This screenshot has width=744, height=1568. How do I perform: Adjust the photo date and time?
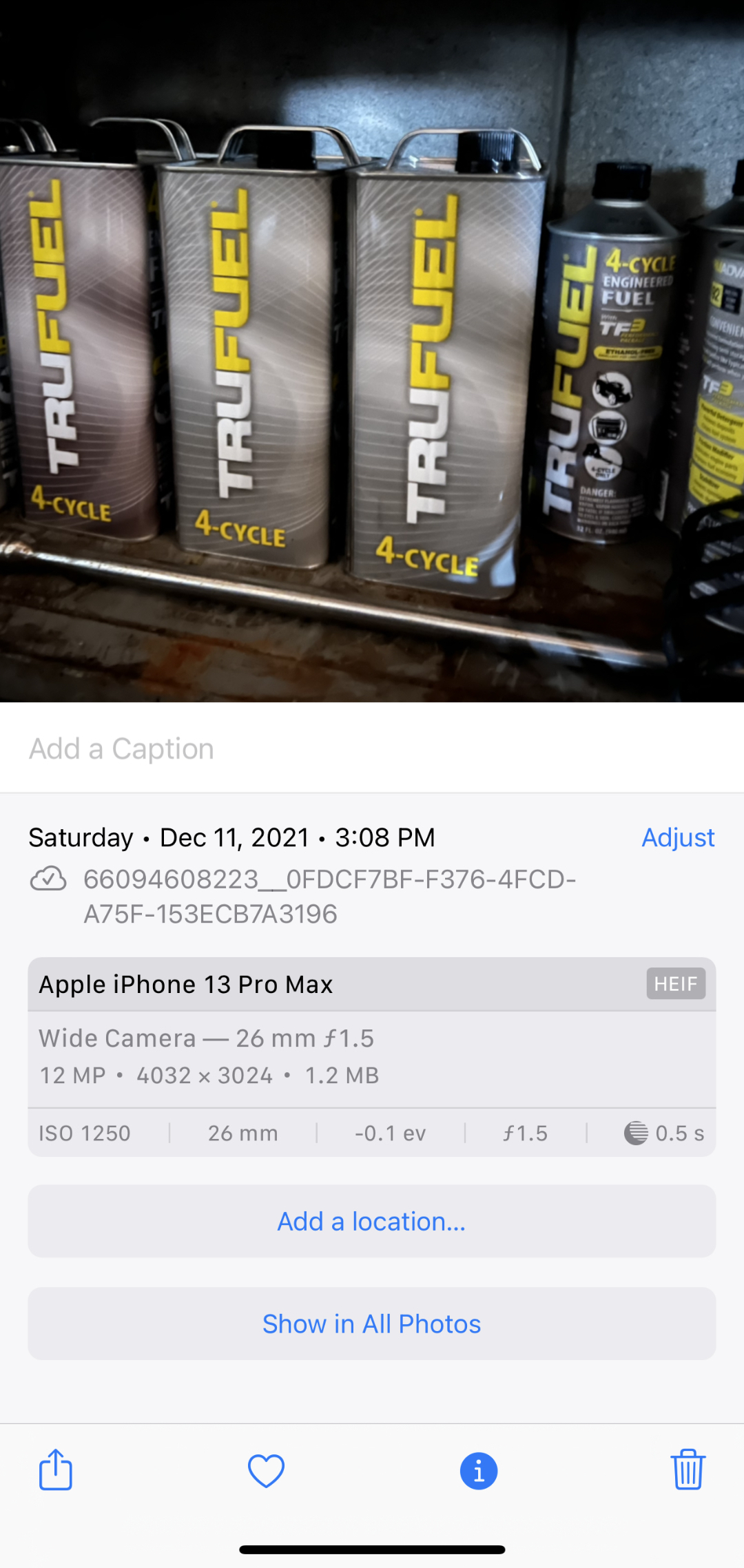(678, 837)
